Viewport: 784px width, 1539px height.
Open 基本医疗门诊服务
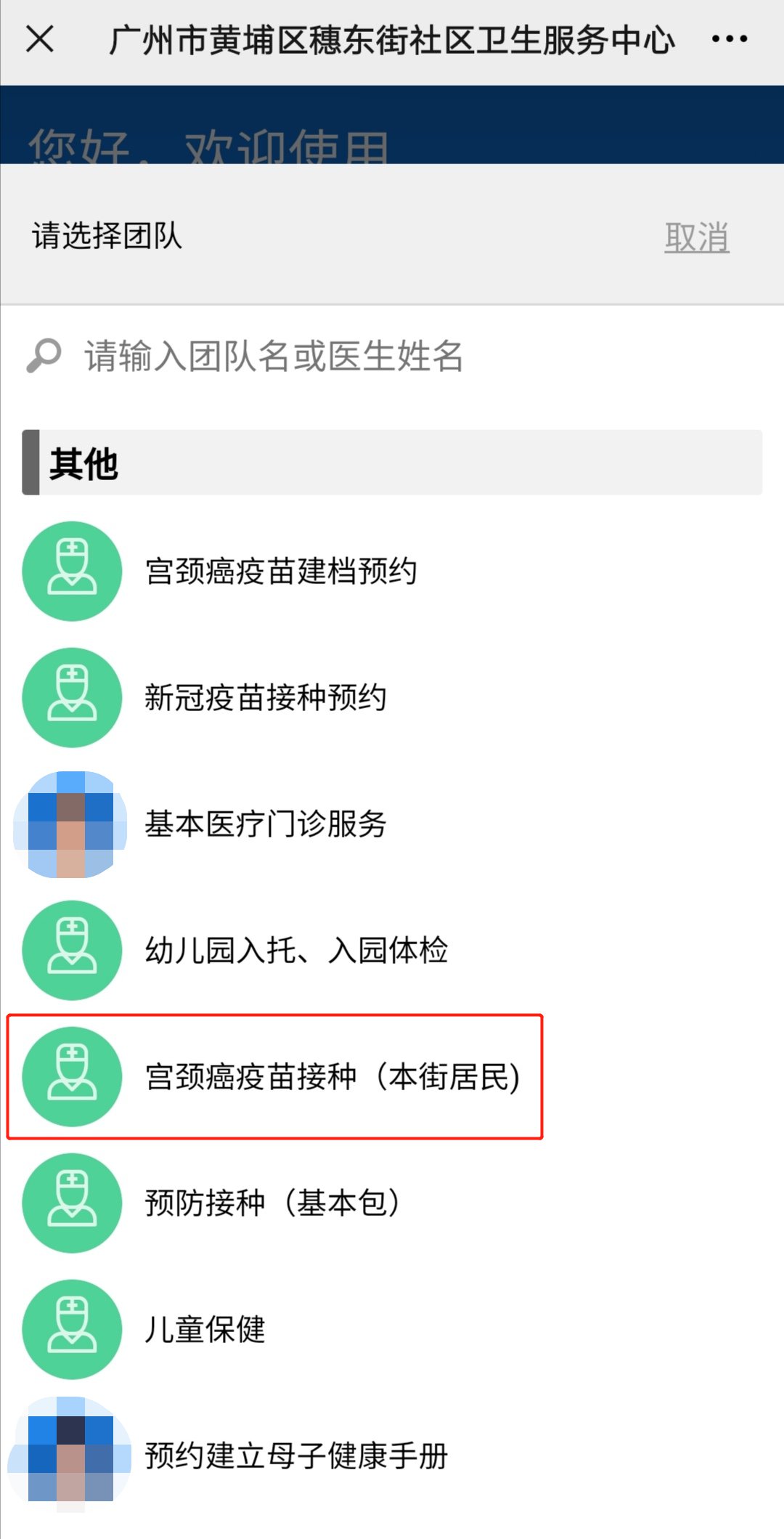[x=265, y=824]
